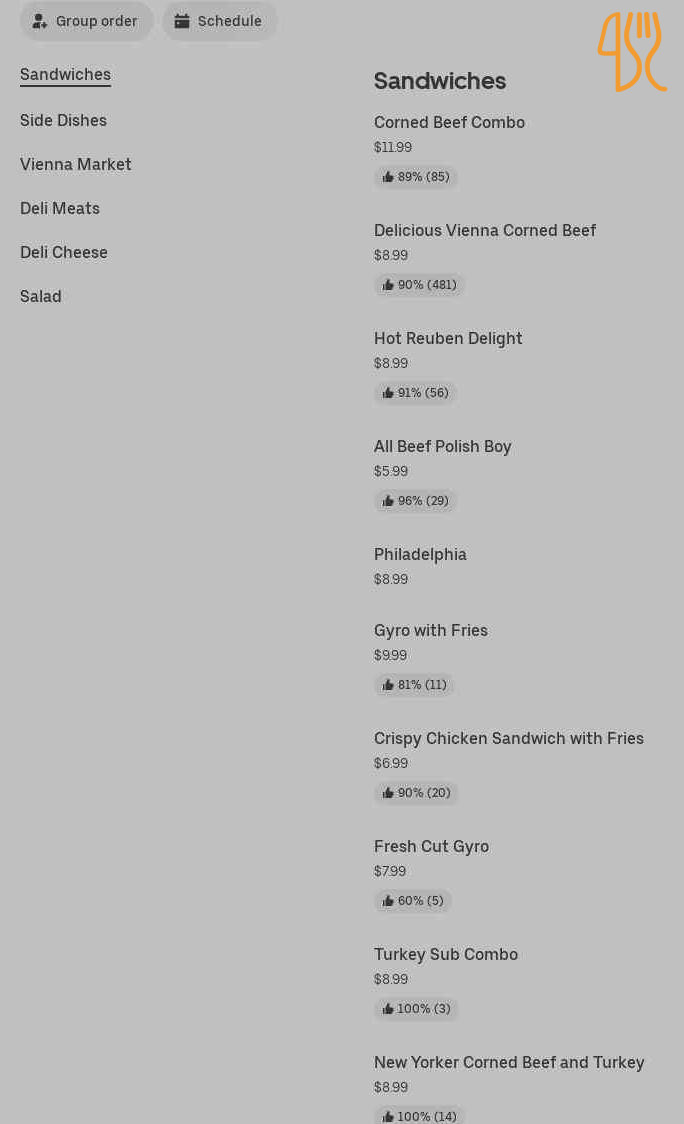Go to Deli Meats section

coord(60,209)
